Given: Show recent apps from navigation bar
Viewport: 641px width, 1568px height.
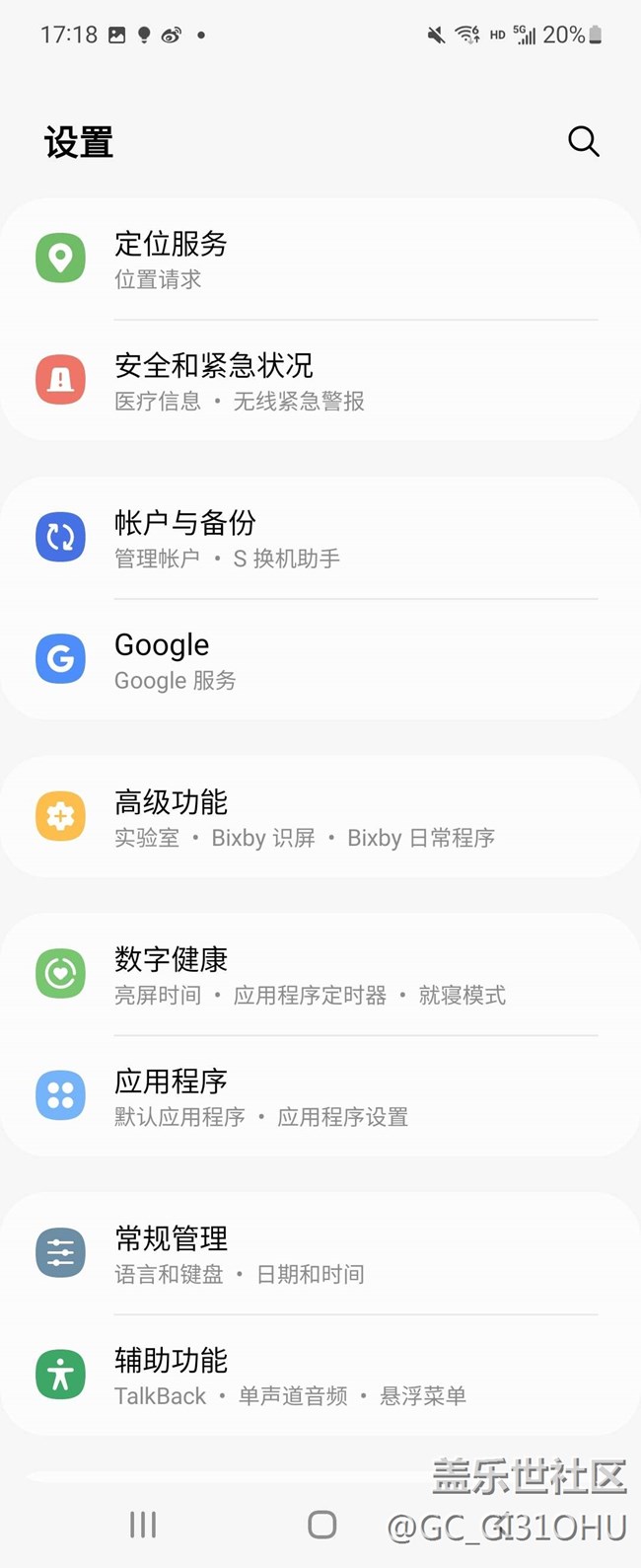Looking at the screenshot, I should (143, 1525).
